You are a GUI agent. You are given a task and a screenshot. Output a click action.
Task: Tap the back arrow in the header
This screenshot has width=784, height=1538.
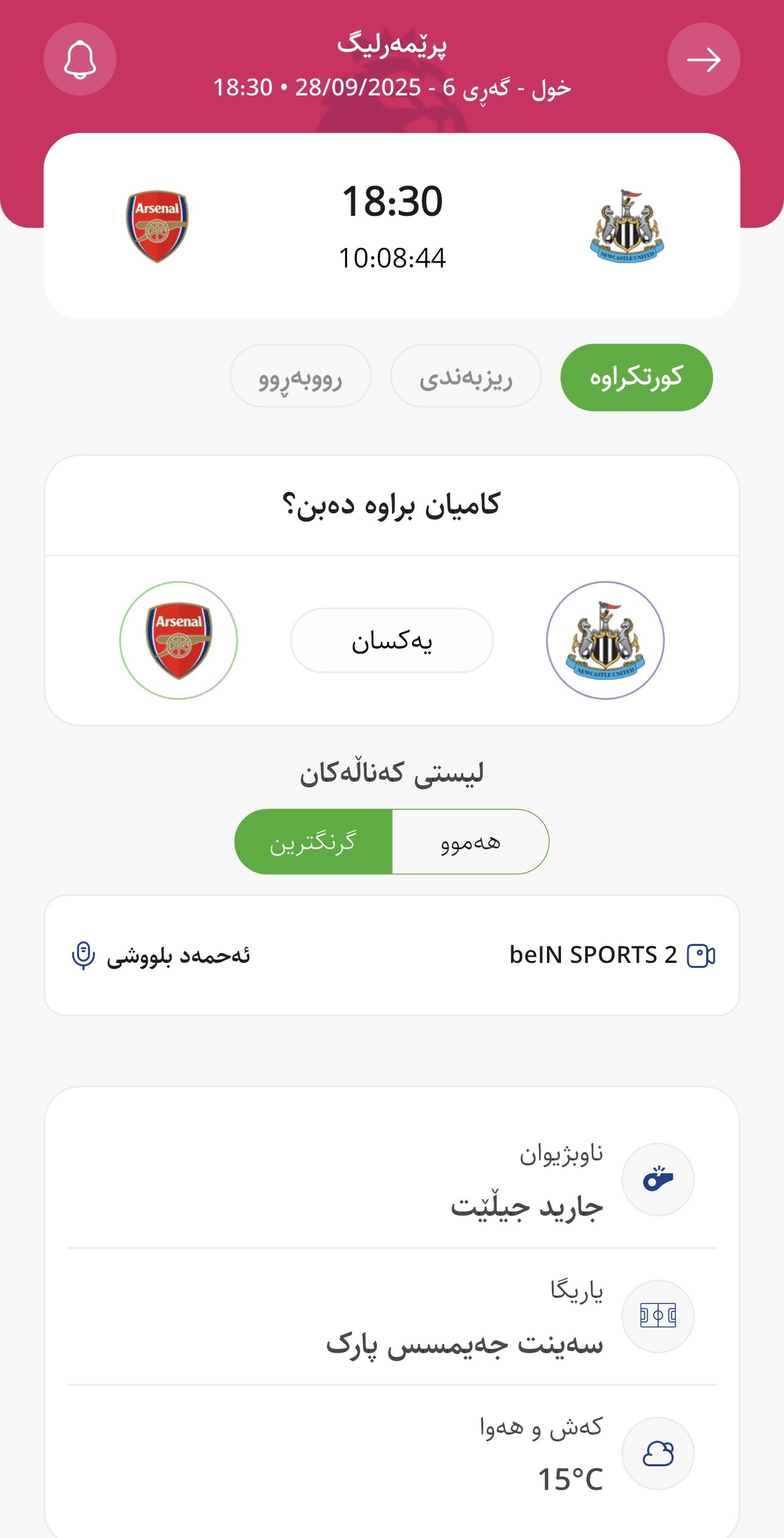pos(703,60)
